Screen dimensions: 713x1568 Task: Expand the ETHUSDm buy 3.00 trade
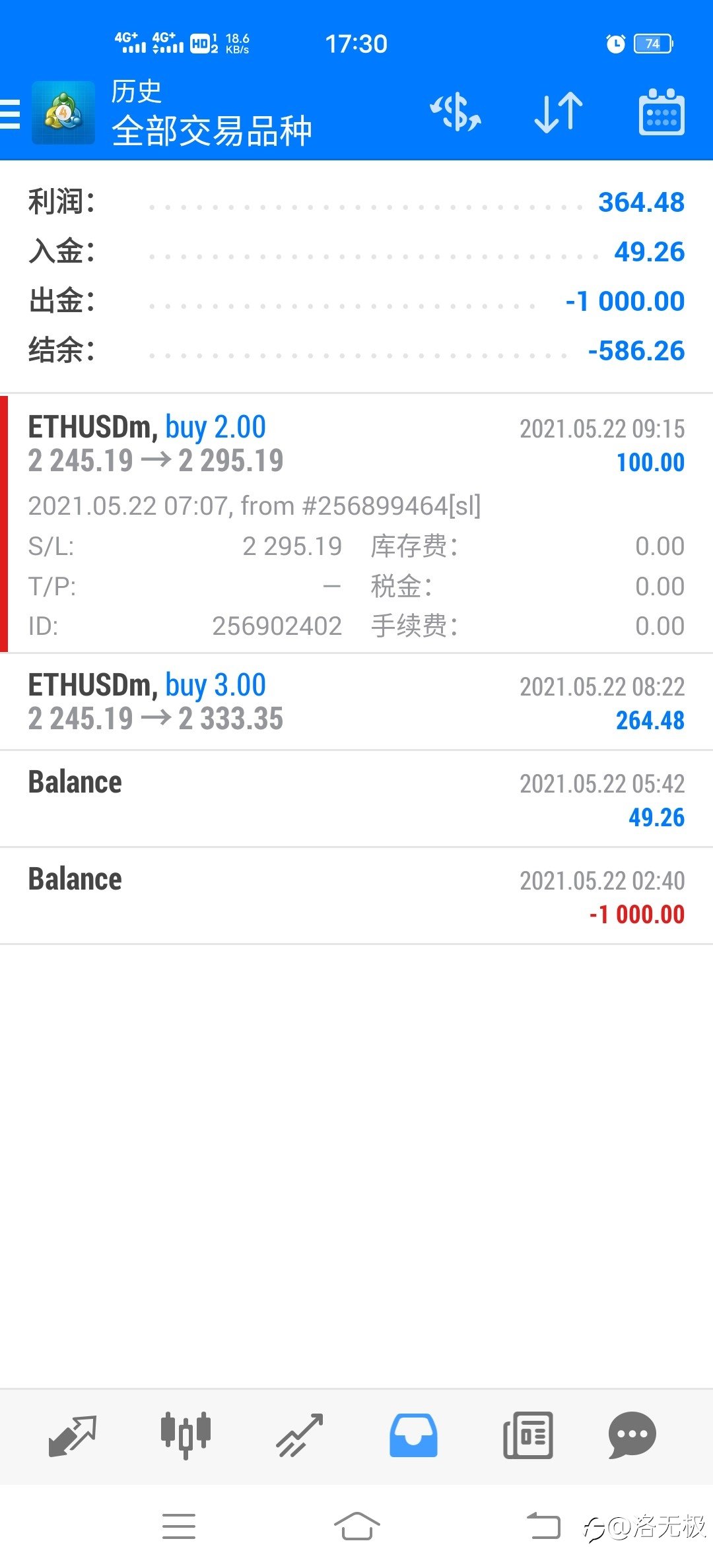click(356, 702)
